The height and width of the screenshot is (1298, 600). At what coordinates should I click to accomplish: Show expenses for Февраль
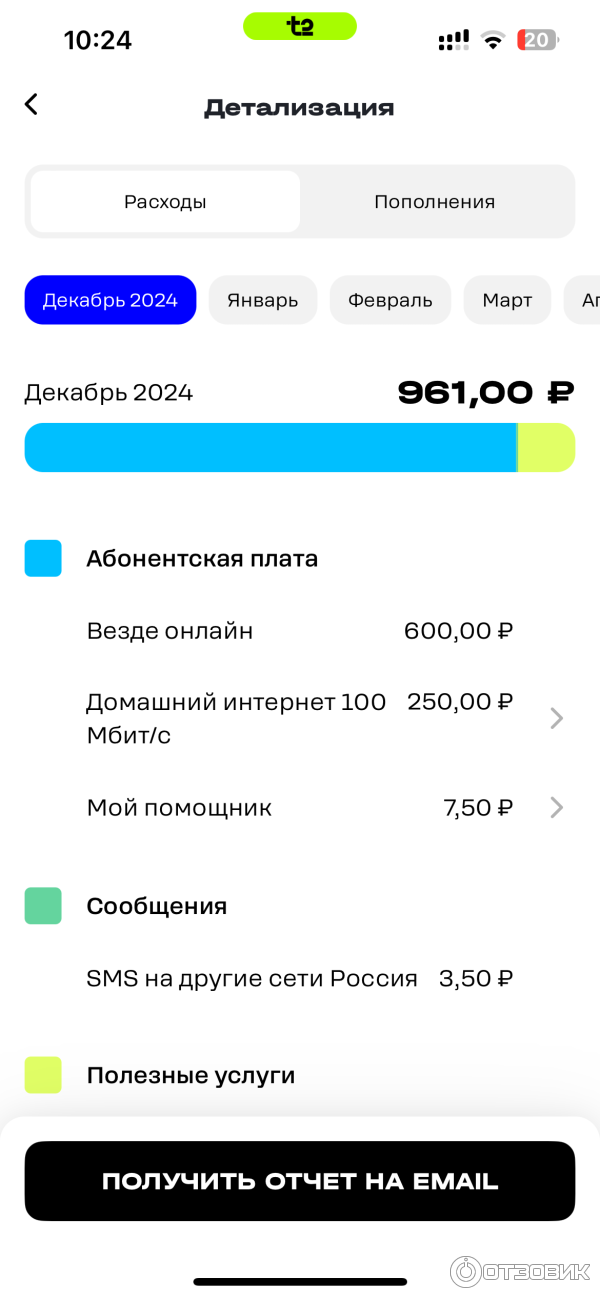tap(390, 300)
